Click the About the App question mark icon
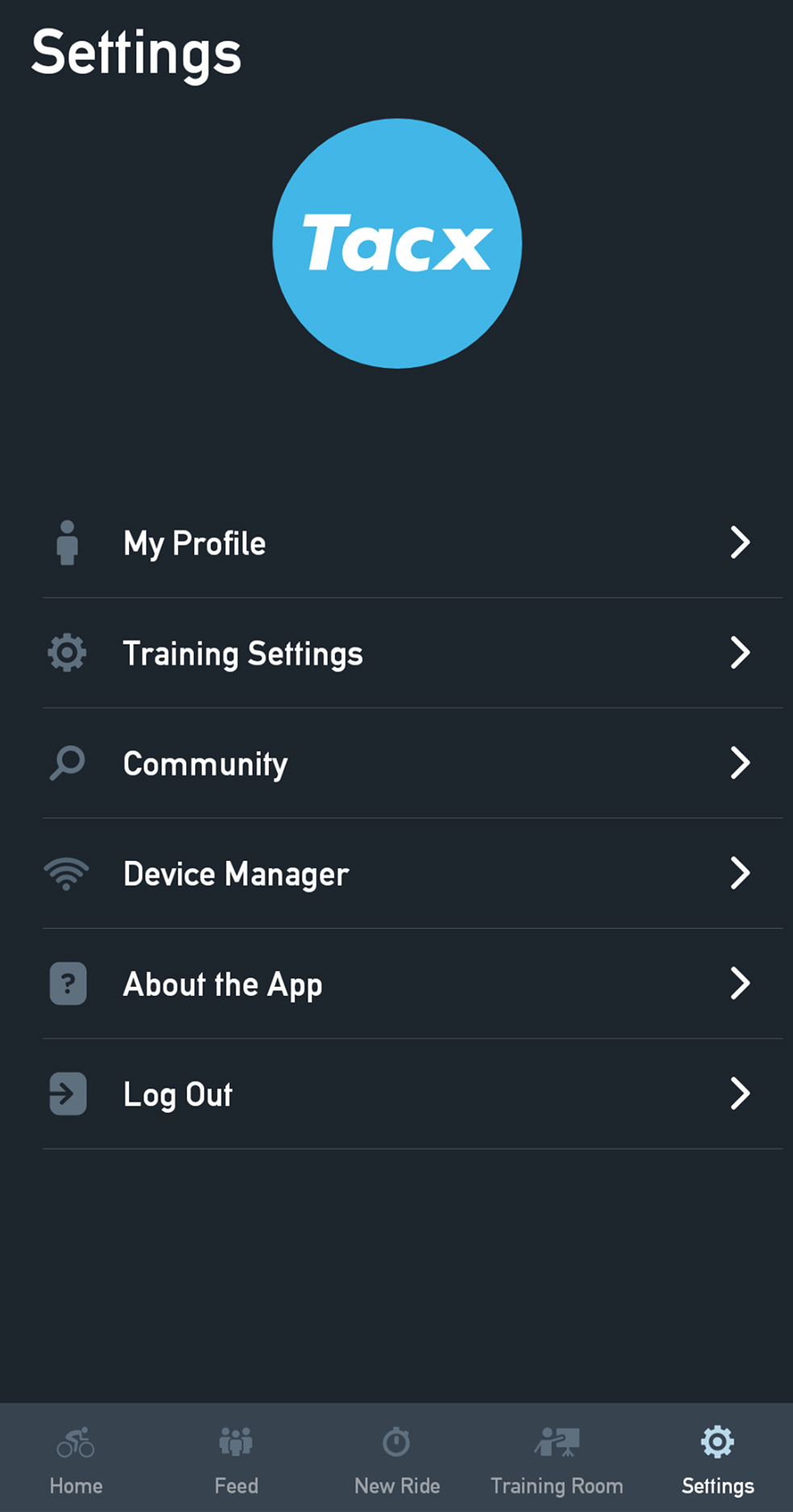Viewport: 793px width, 1512px height. 67,983
